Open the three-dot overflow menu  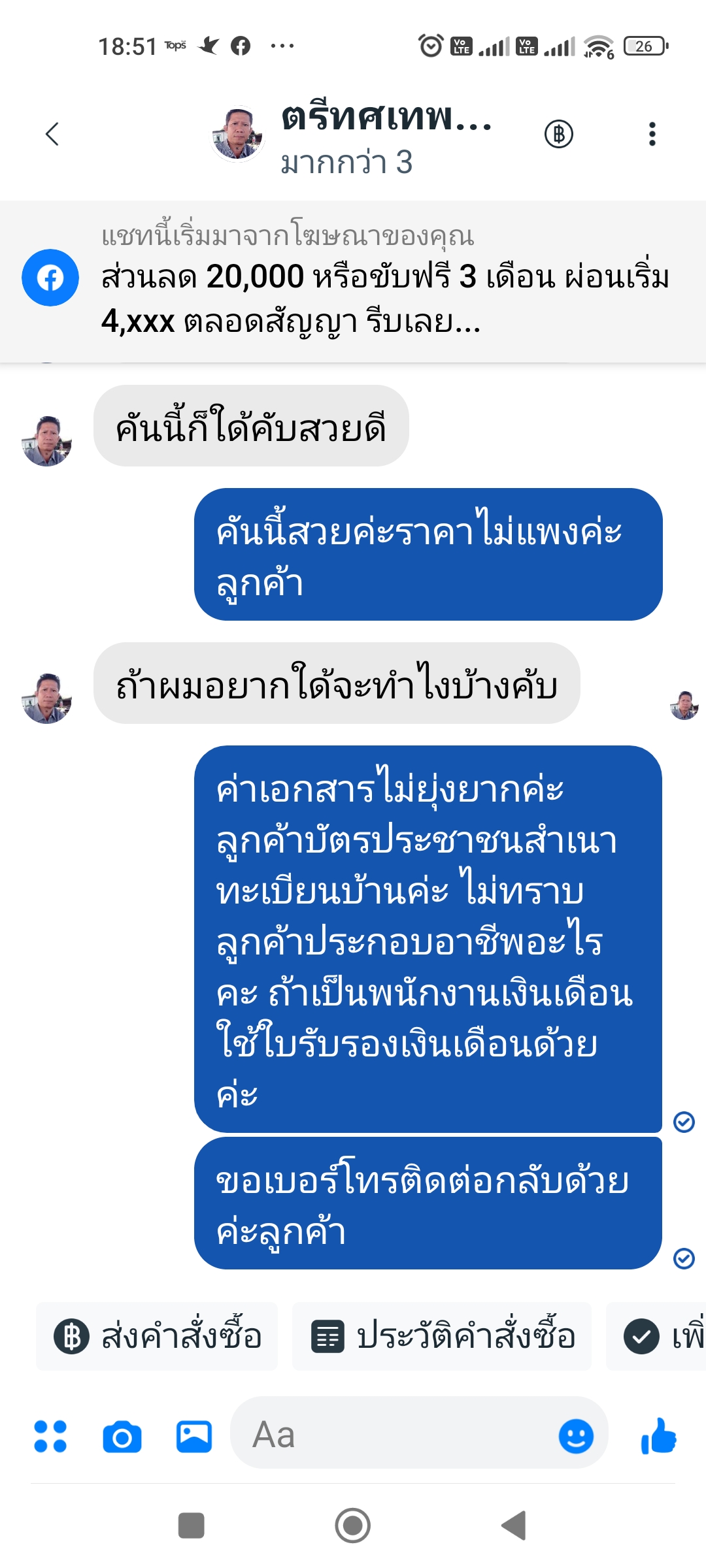click(651, 134)
